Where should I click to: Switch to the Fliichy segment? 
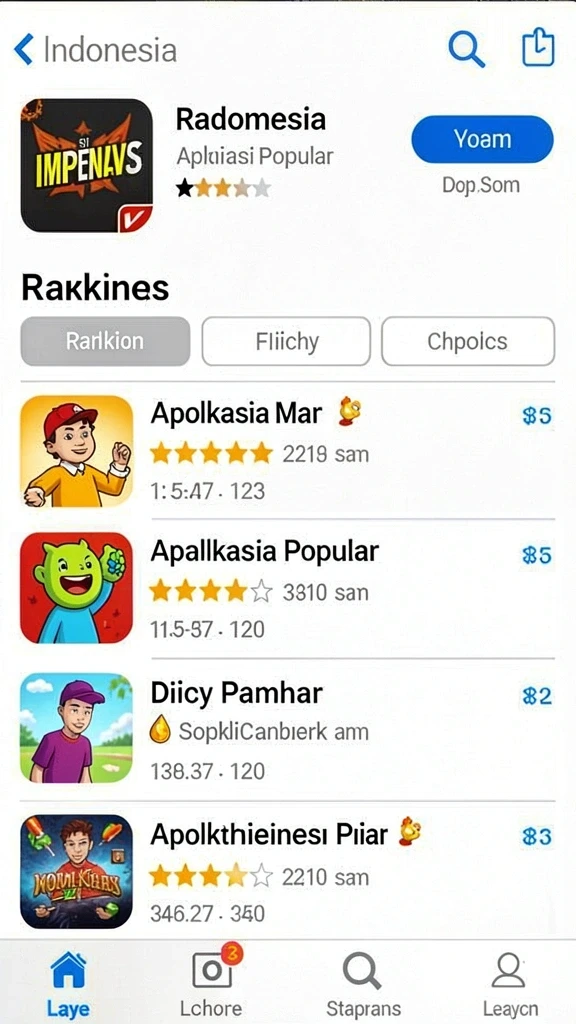point(286,341)
